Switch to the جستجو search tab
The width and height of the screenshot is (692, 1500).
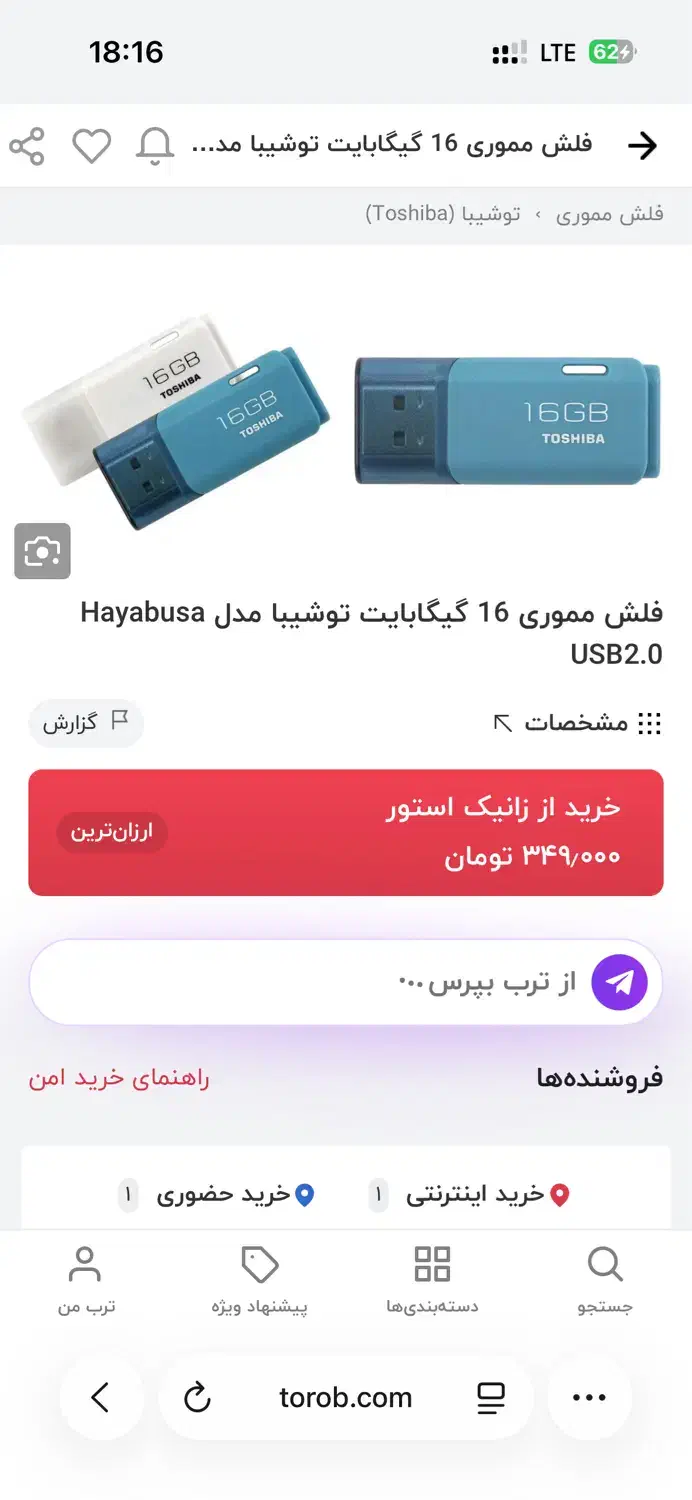tap(605, 1281)
